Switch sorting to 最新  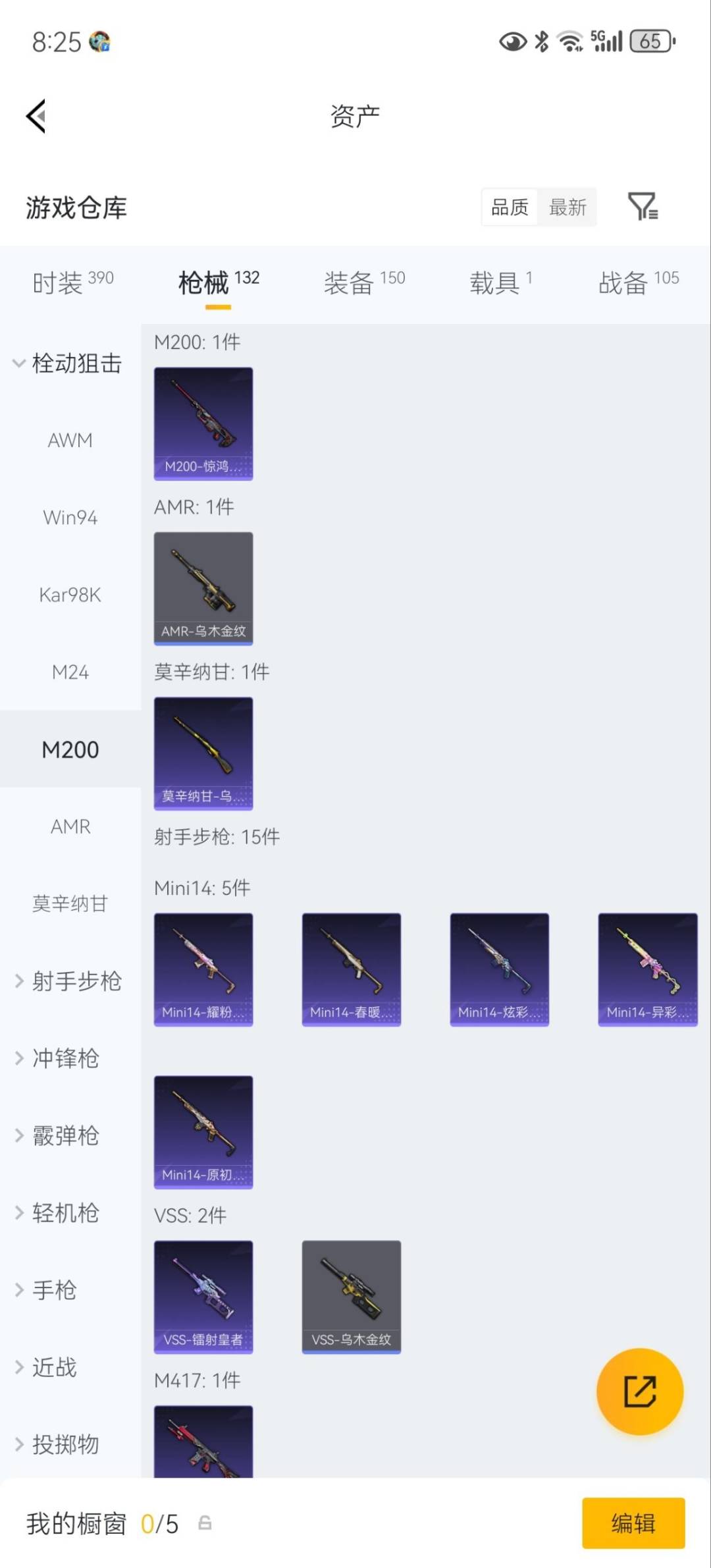pyautogui.click(x=567, y=207)
